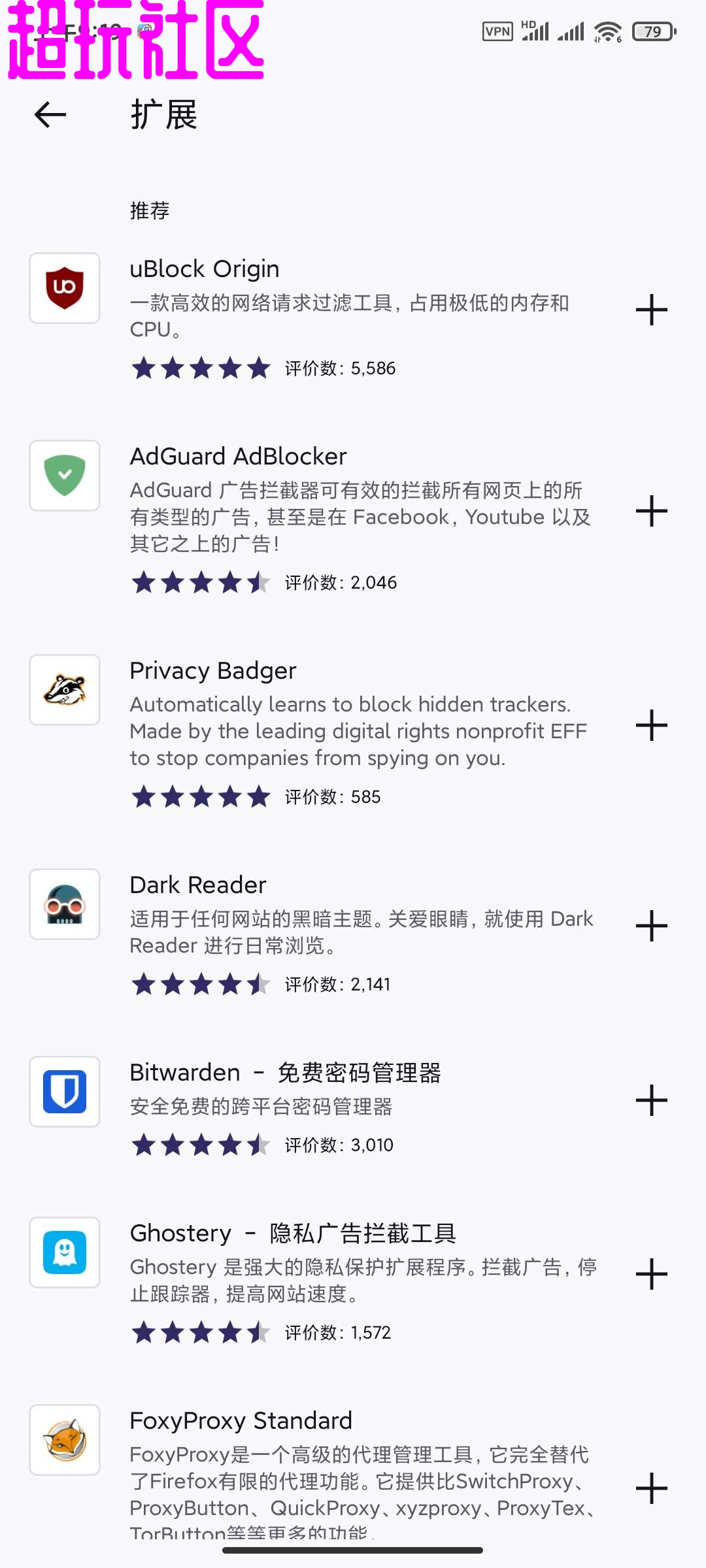Image resolution: width=706 pixels, height=1568 pixels.
Task: Add the FoxyProxy Standard extension
Action: pos(651,1488)
